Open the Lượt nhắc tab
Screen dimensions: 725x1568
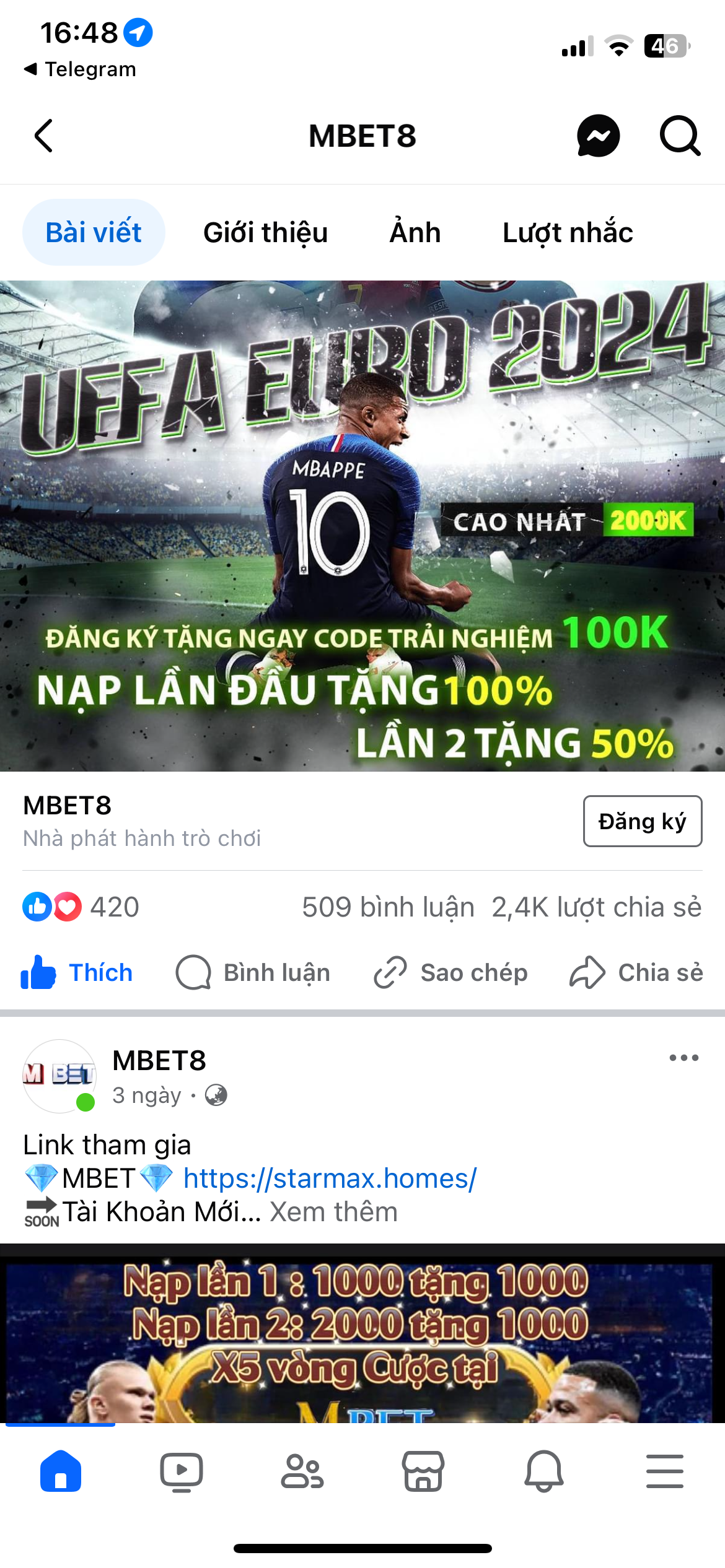click(x=568, y=233)
